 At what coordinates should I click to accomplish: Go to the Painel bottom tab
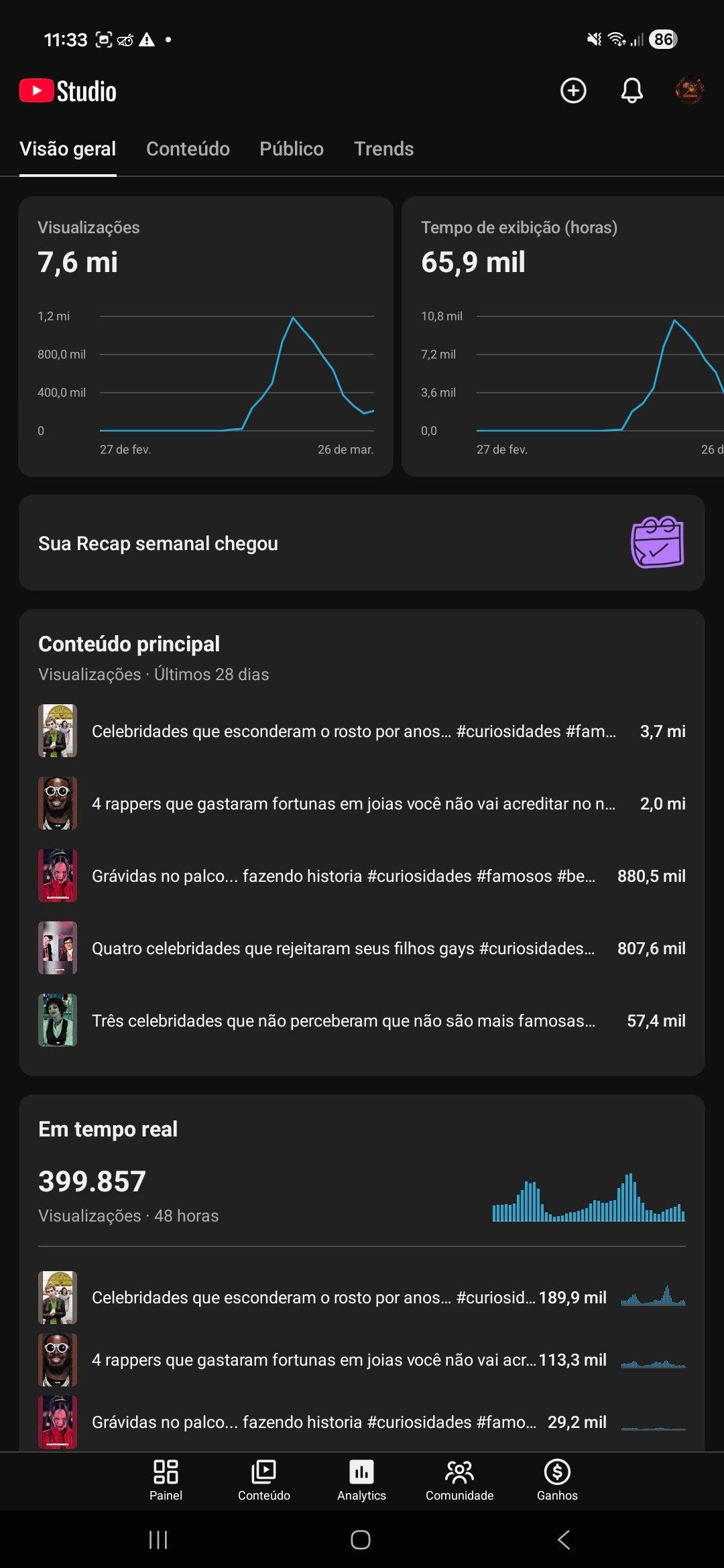[166, 1480]
